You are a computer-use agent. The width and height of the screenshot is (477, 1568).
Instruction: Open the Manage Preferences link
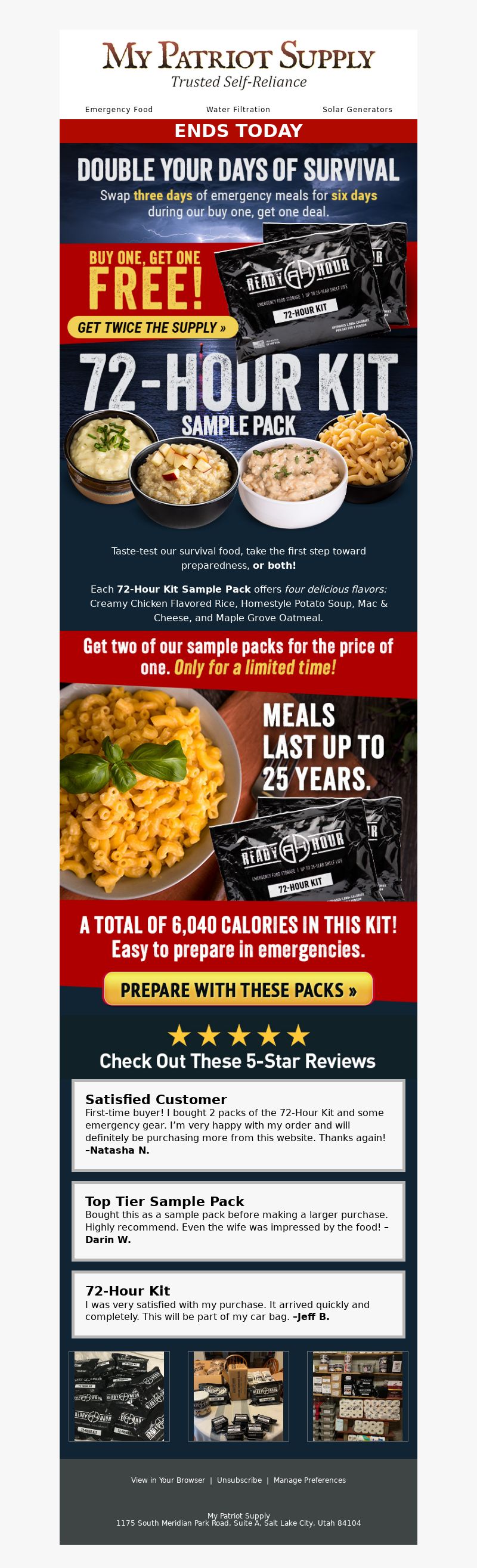coord(309,1480)
